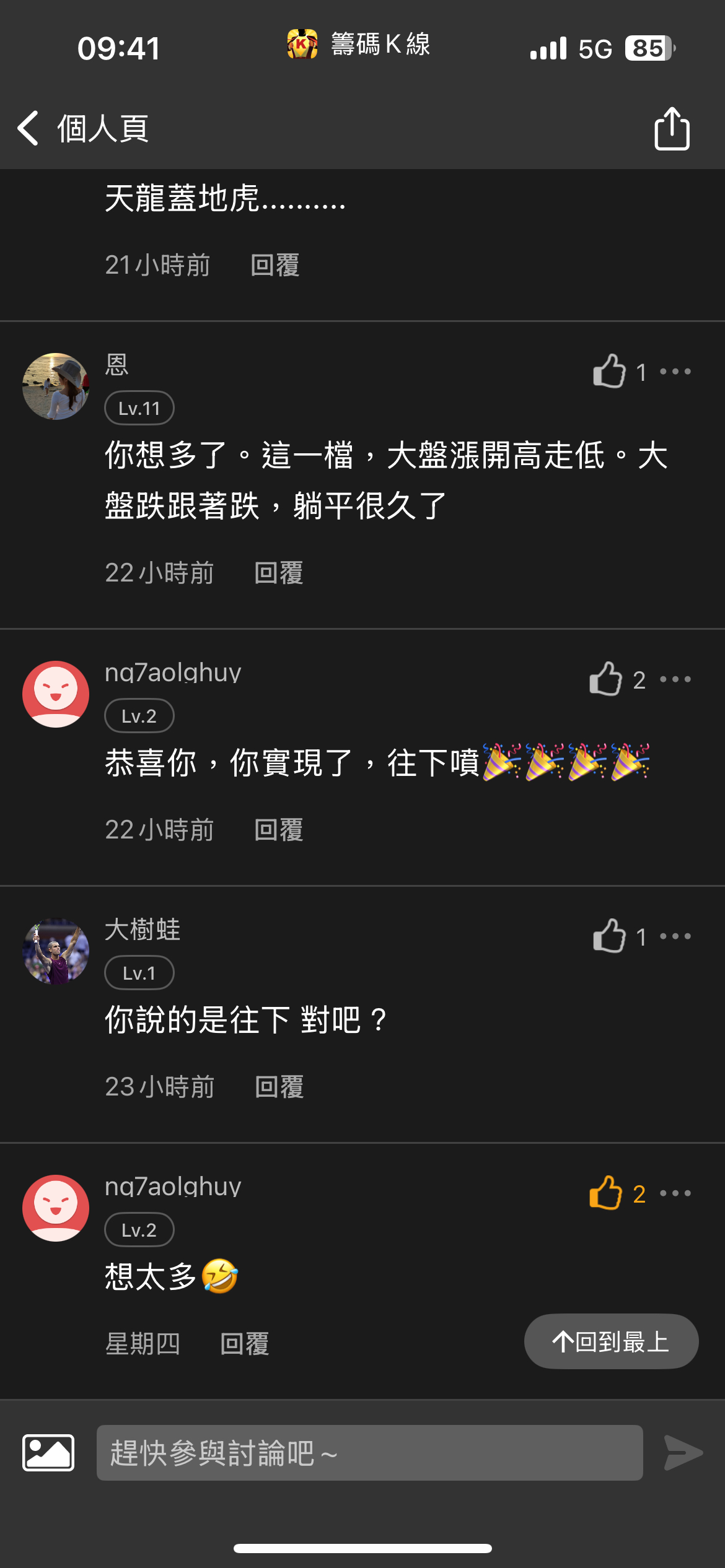Like 大樹蛙's comment
This screenshot has height=1568, width=725.
(610, 936)
